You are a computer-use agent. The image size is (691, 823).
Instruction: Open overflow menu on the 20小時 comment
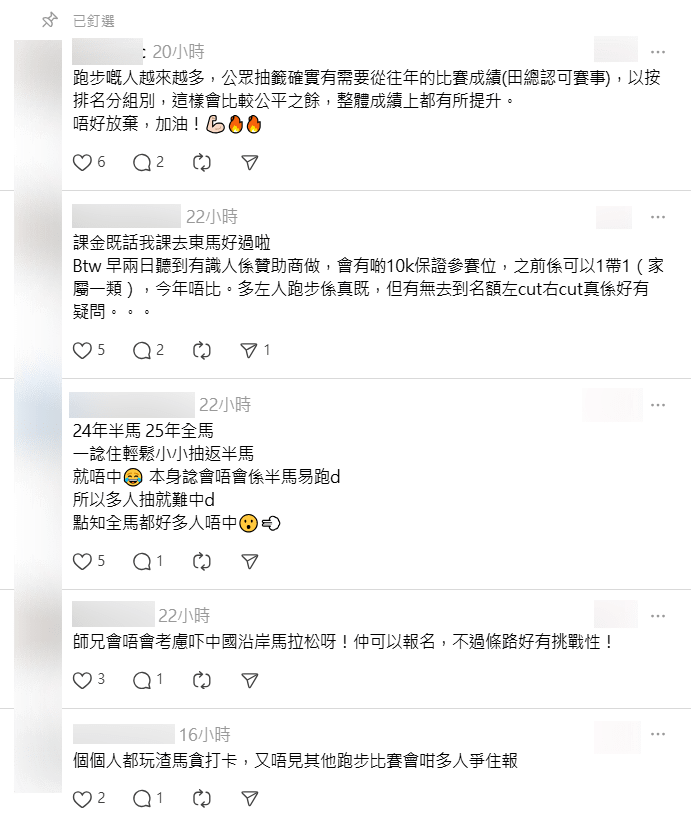tap(657, 51)
